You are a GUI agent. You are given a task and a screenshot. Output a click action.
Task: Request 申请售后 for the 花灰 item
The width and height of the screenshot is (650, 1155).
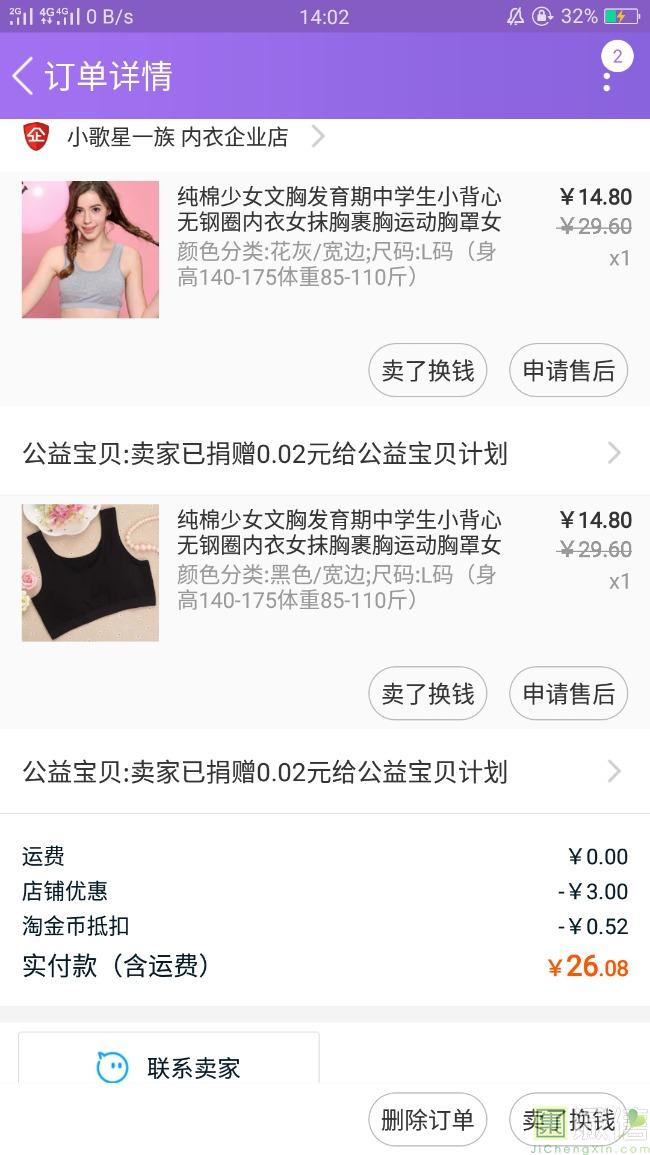click(x=568, y=371)
